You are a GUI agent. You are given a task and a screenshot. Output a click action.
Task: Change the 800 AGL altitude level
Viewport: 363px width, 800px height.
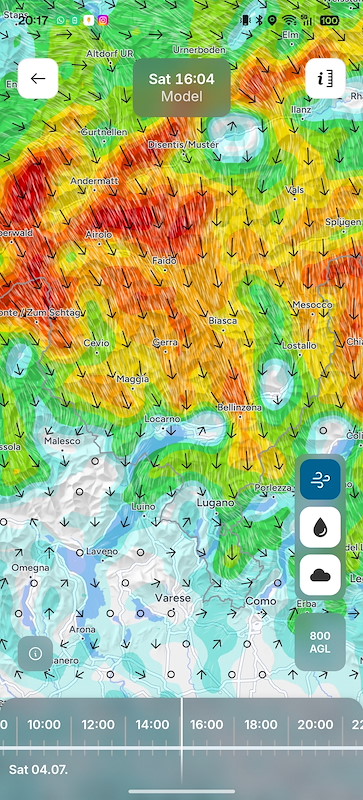tap(320, 642)
